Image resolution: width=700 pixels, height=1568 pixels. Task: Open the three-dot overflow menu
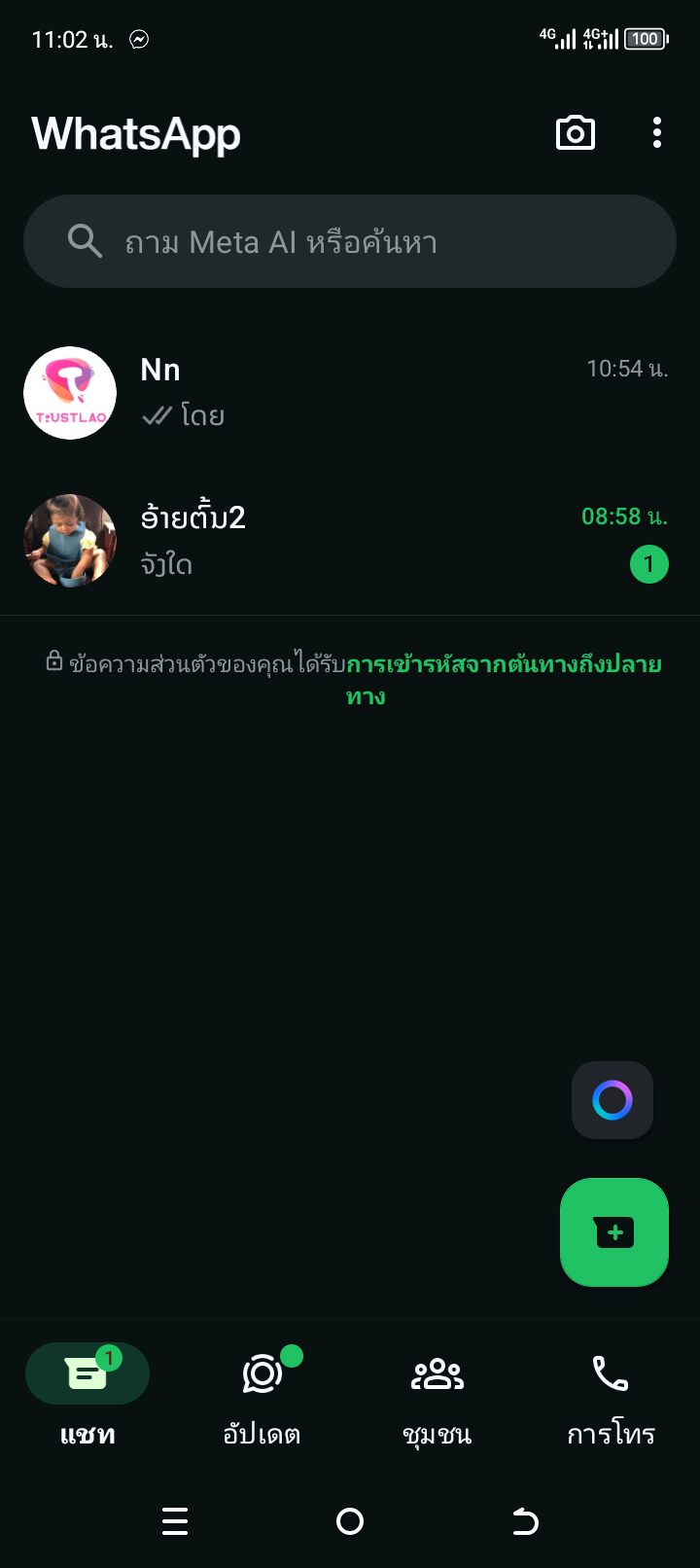pos(657,133)
